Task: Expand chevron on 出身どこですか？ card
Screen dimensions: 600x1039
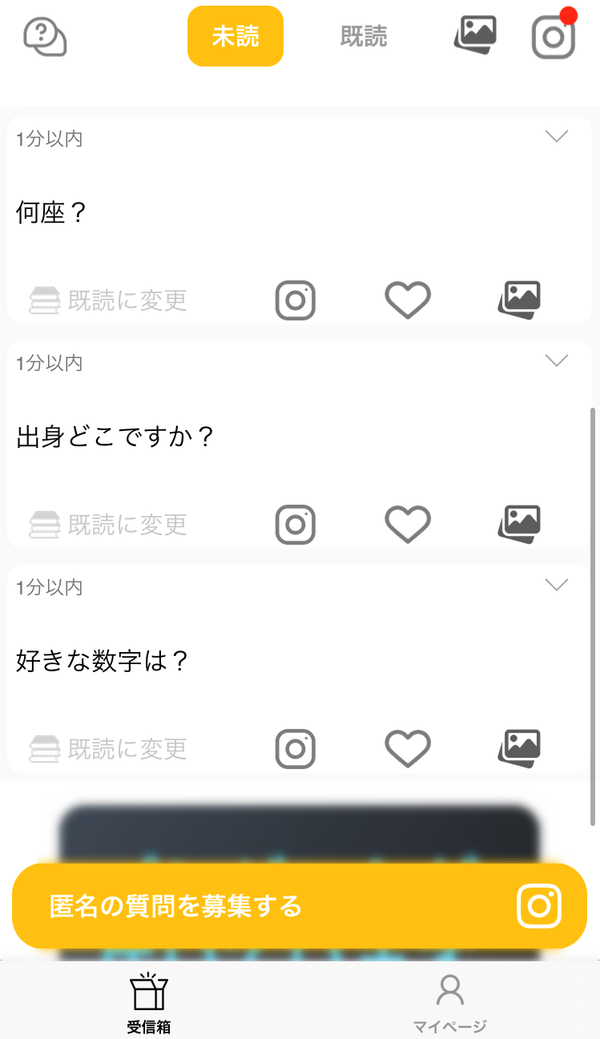Action: tap(556, 360)
